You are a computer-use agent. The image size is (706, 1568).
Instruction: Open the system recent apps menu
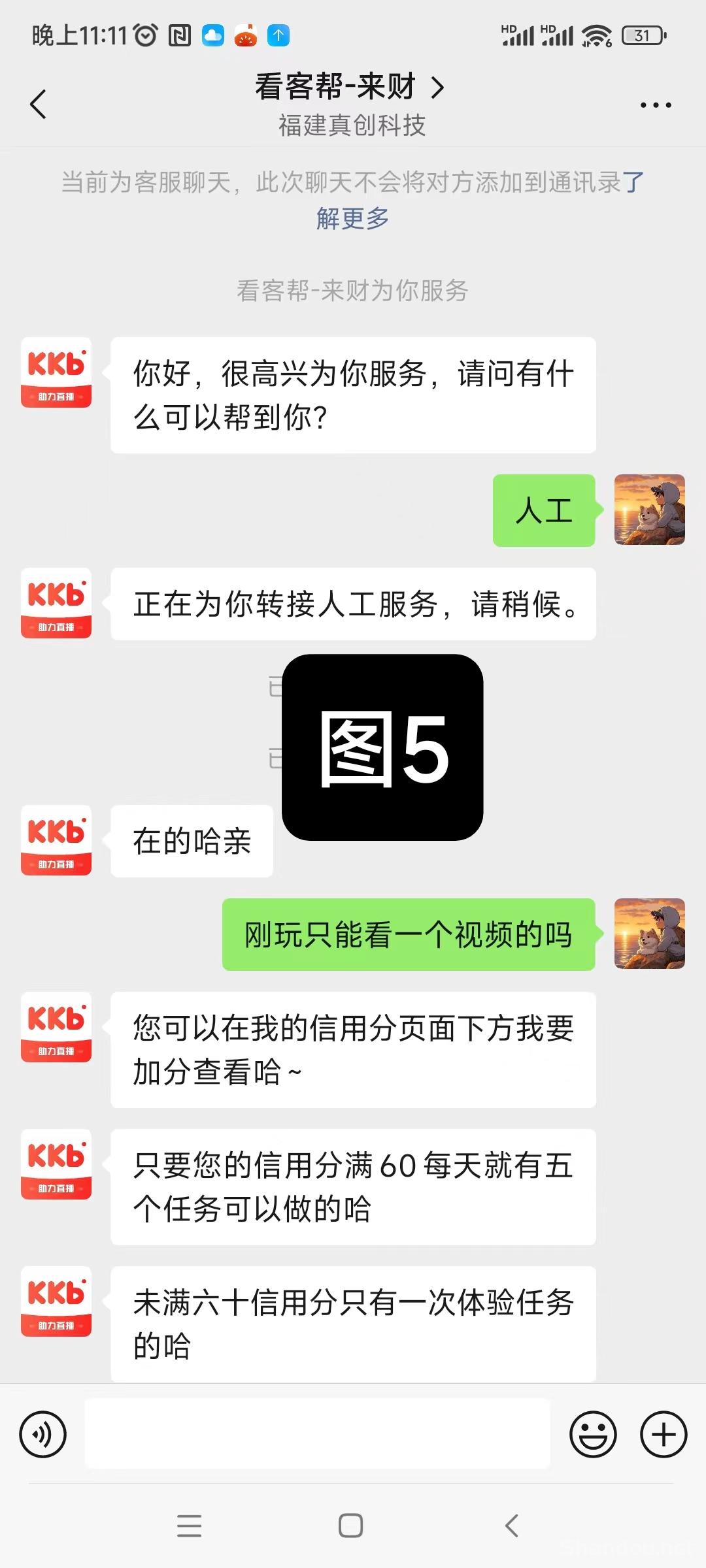coord(189,1526)
